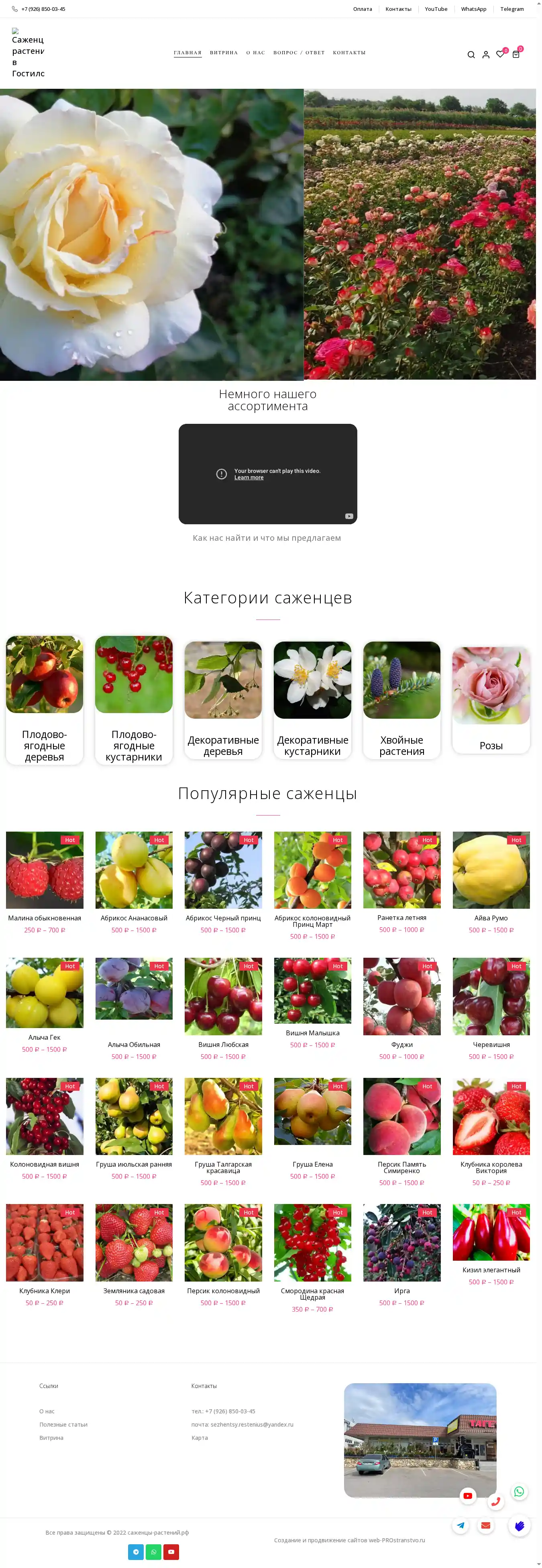The width and height of the screenshot is (542, 1568).
Task: Open the Оплата link
Action: coord(363,9)
